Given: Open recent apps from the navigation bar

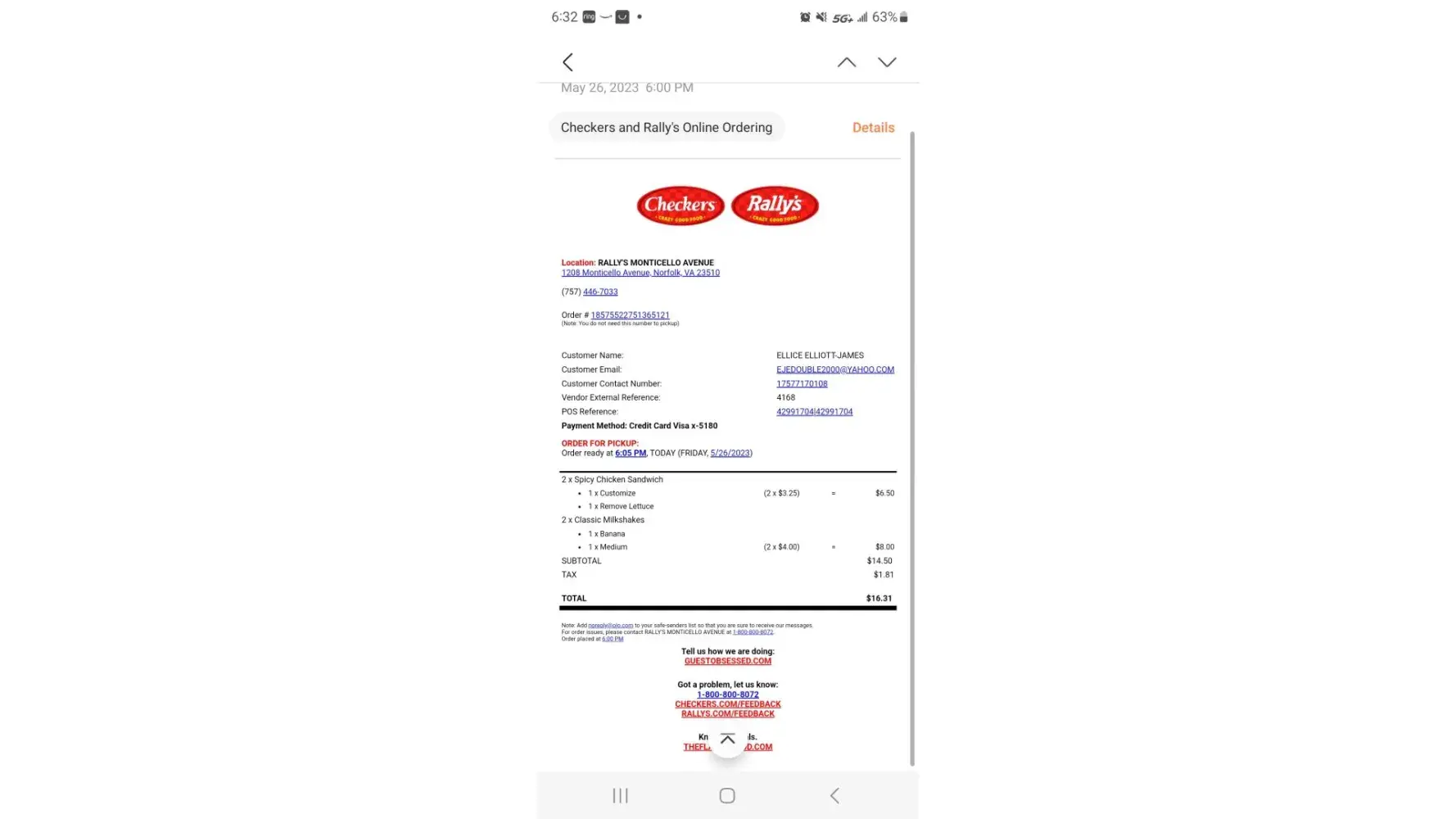Looking at the screenshot, I should point(620,795).
